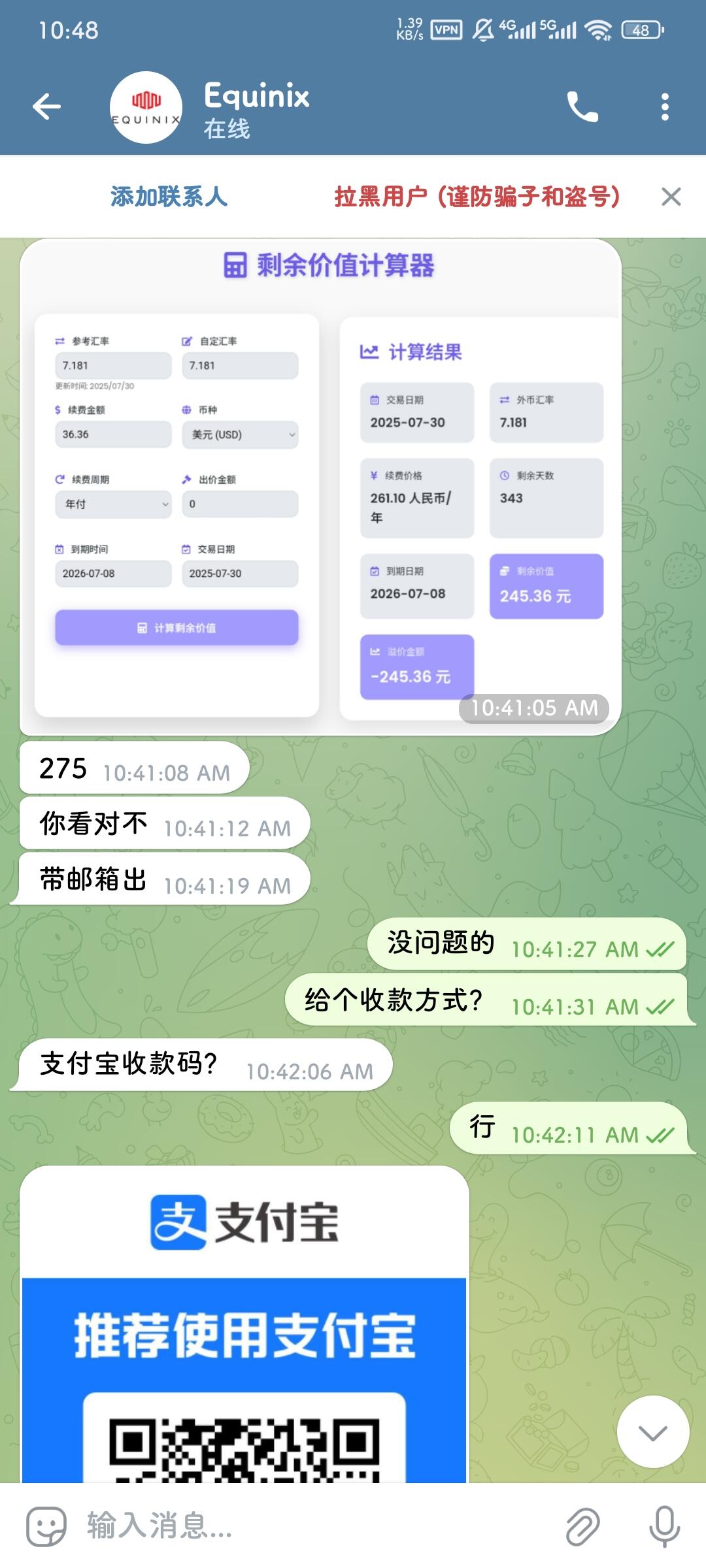Image resolution: width=706 pixels, height=1568 pixels.
Task: Focus the 输入消息 message field
Action: 314,1526
